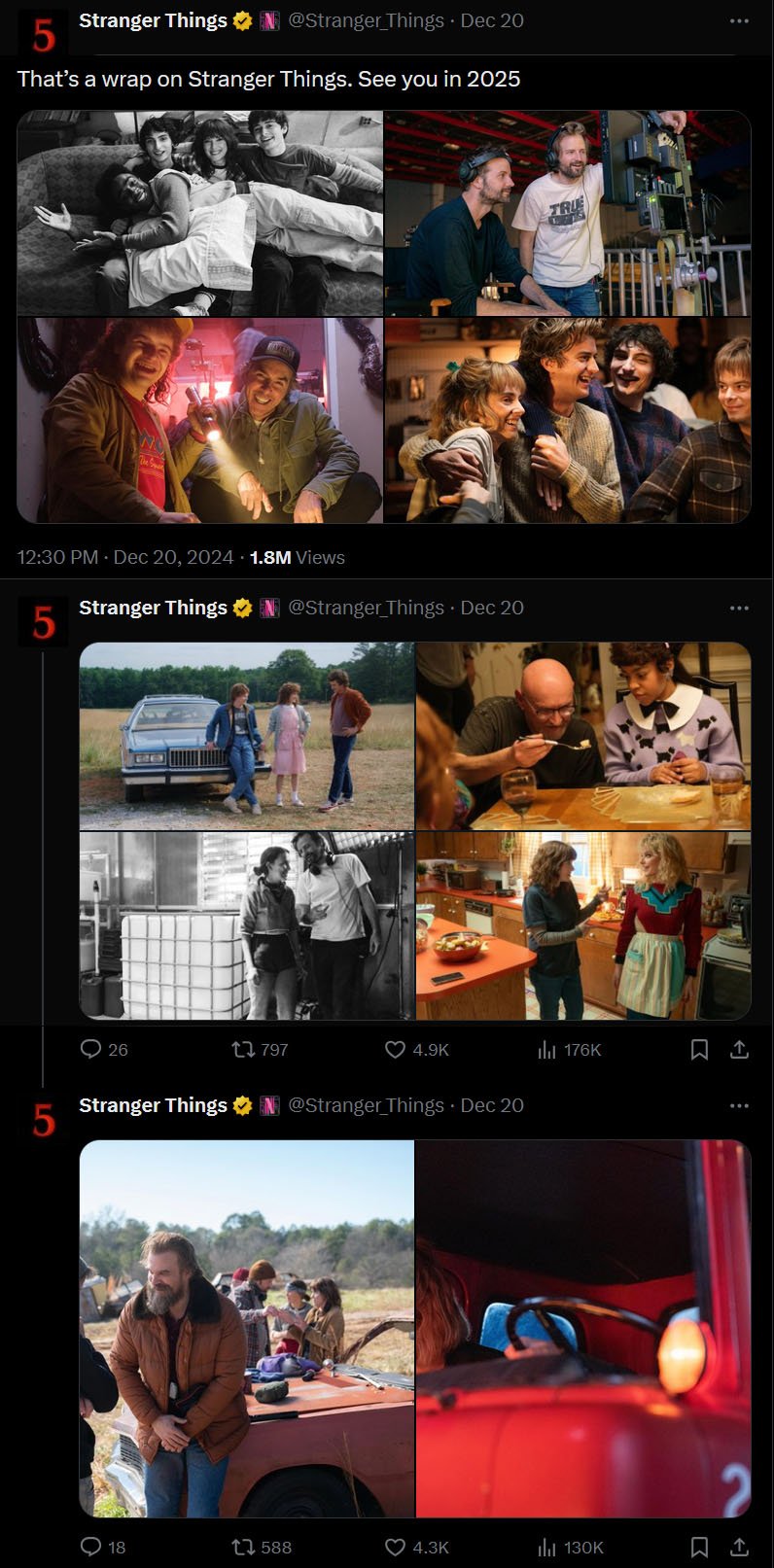The height and width of the screenshot is (1568, 774).
Task: View analytics showing 130K views
Action: click(547, 1547)
